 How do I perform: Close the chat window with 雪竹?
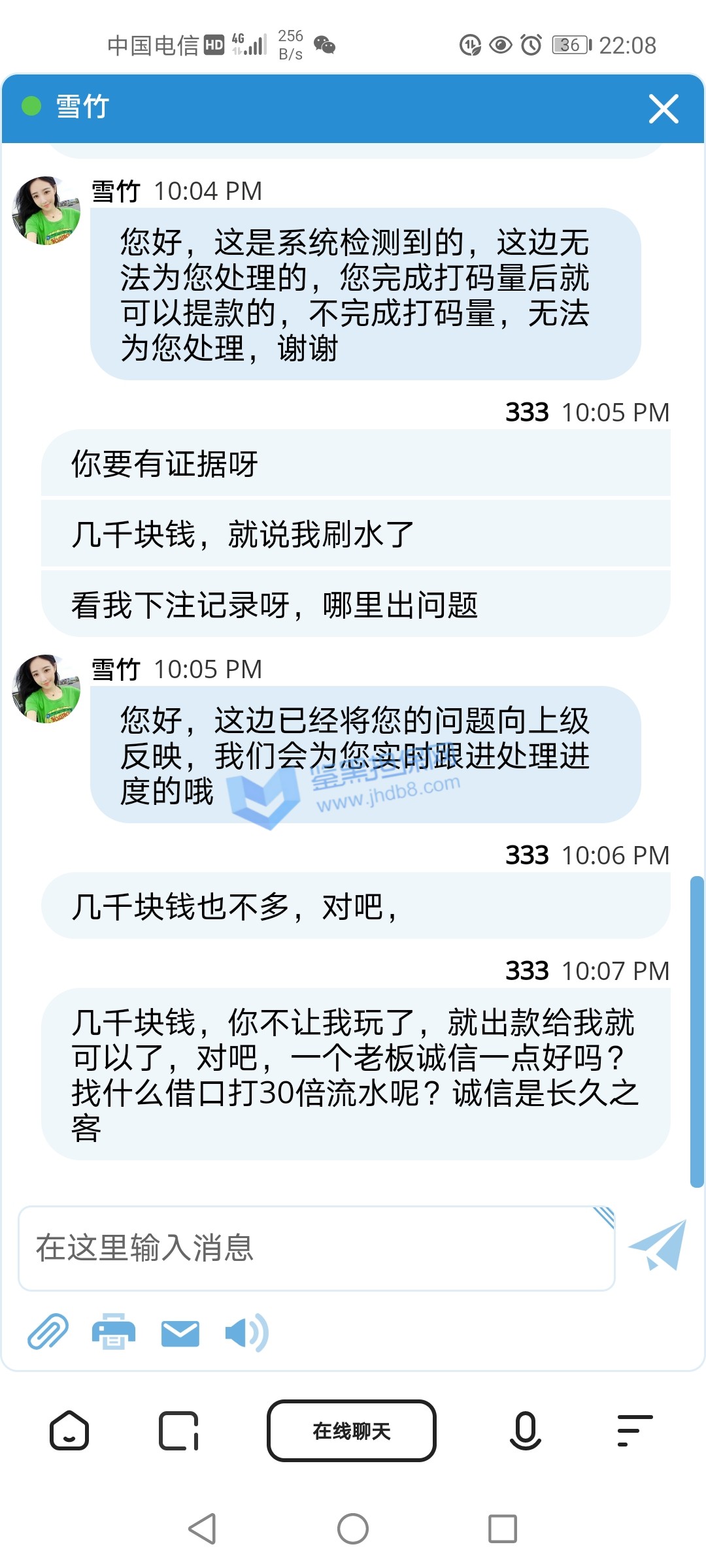point(663,108)
